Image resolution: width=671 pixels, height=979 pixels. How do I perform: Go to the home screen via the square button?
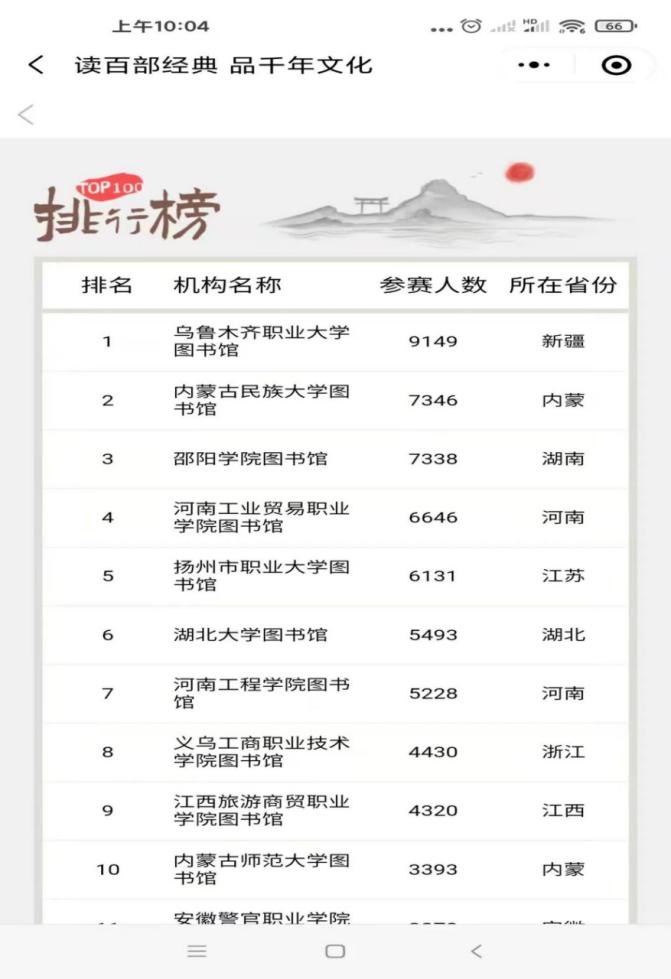click(x=336, y=951)
